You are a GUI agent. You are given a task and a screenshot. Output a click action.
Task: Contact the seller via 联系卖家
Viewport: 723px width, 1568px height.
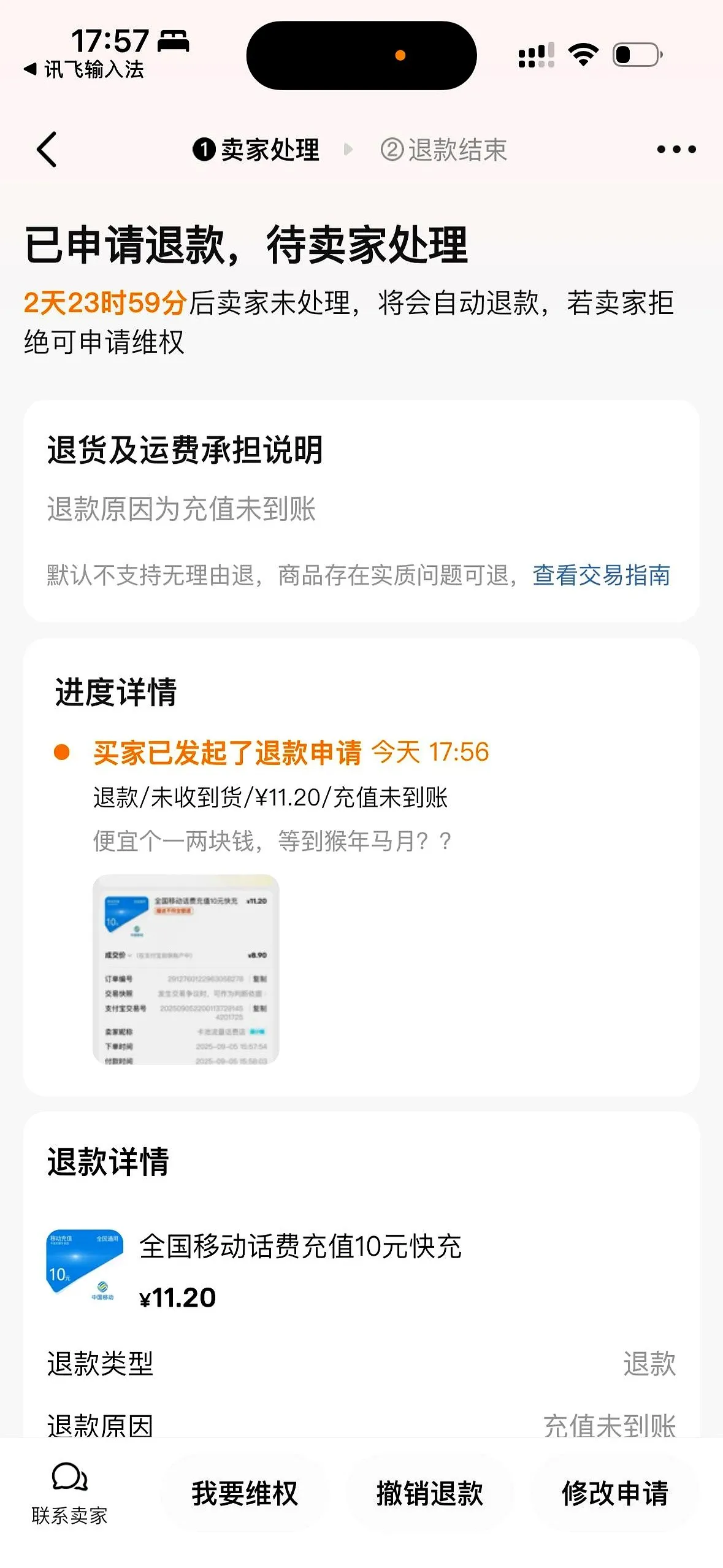click(x=69, y=1492)
